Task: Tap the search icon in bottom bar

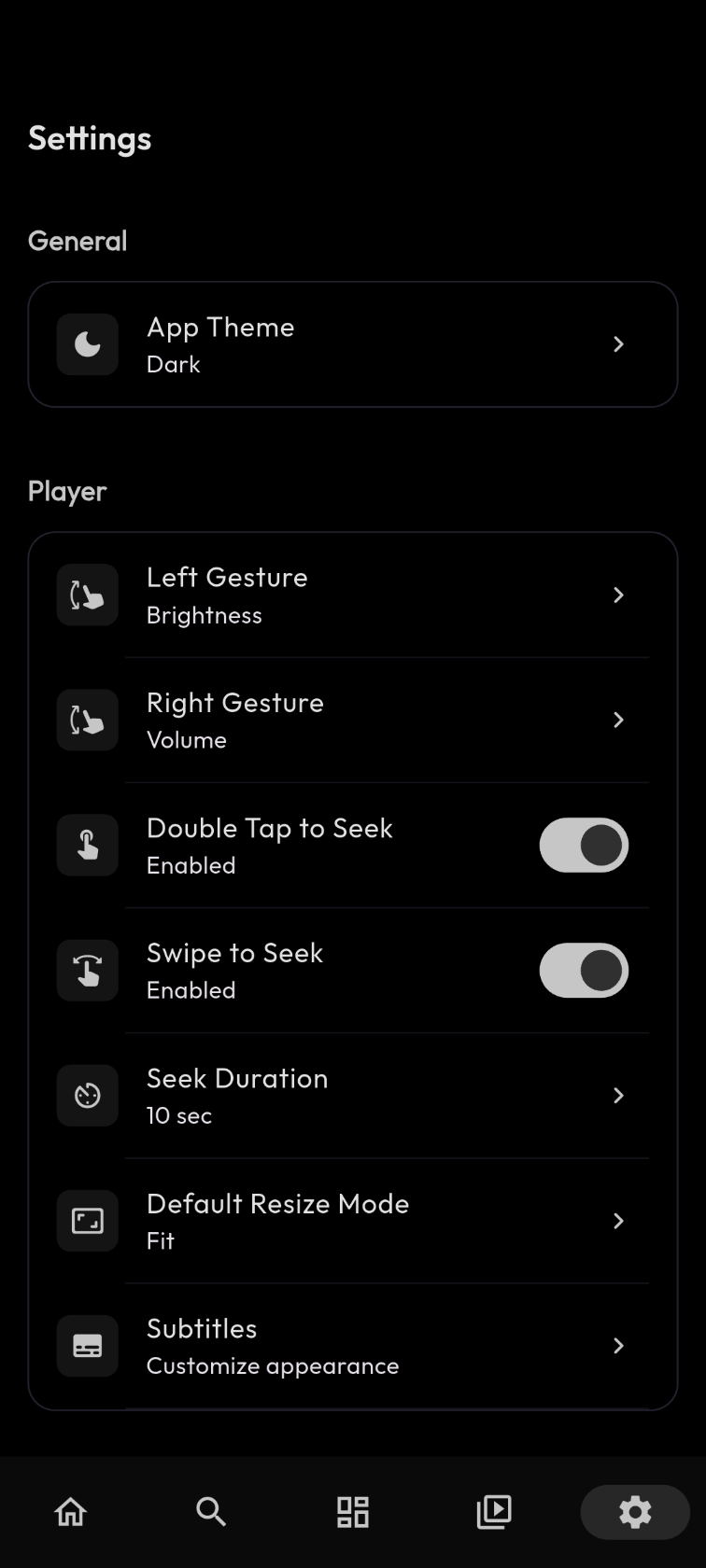Action: point(211,1512)
